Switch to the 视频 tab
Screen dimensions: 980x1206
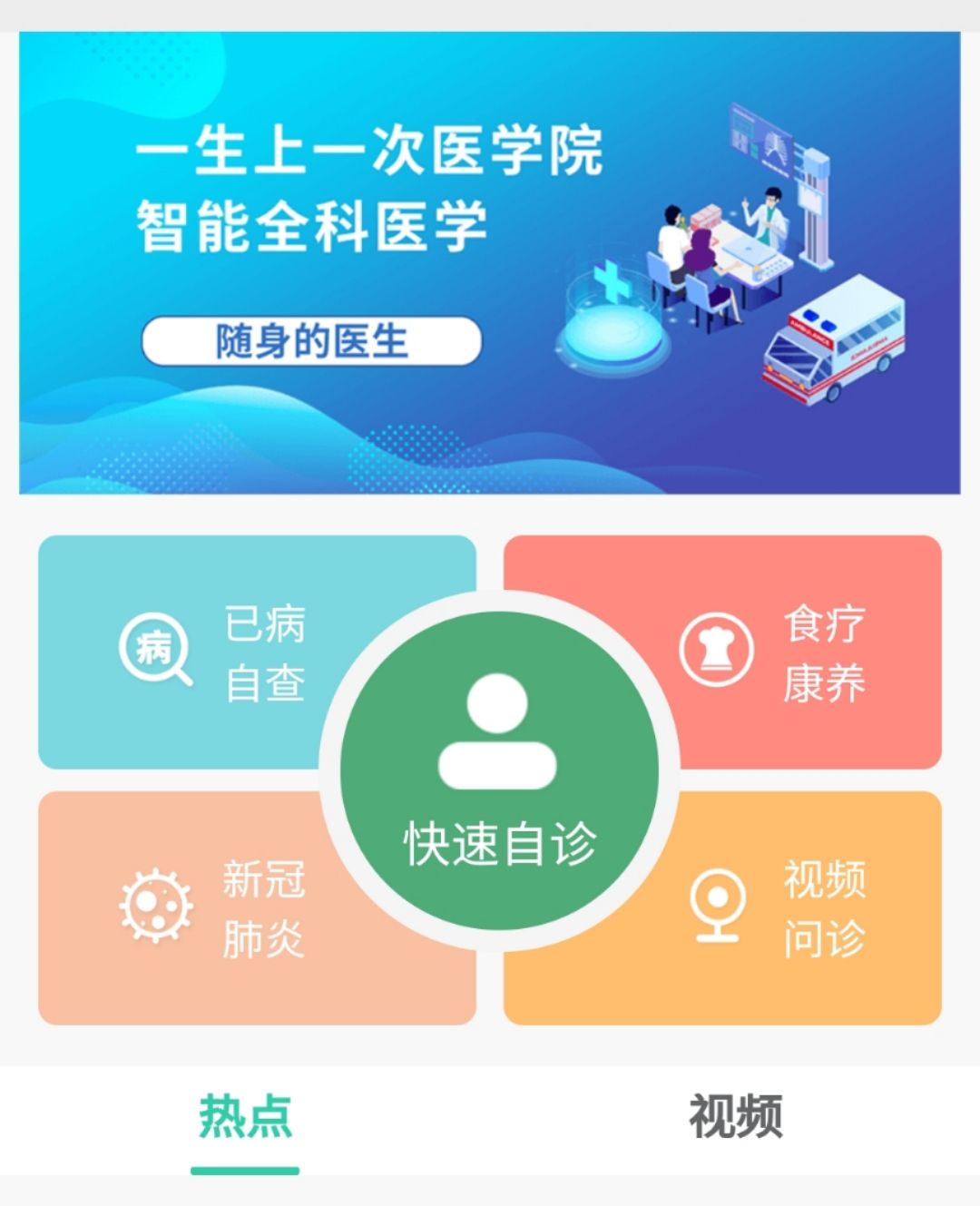(735, 1117)
